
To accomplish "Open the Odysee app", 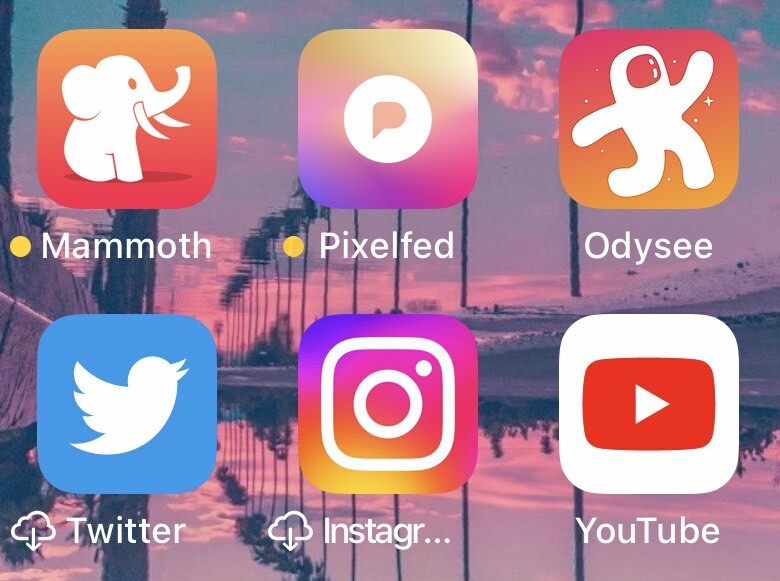I will coord(649,119).
